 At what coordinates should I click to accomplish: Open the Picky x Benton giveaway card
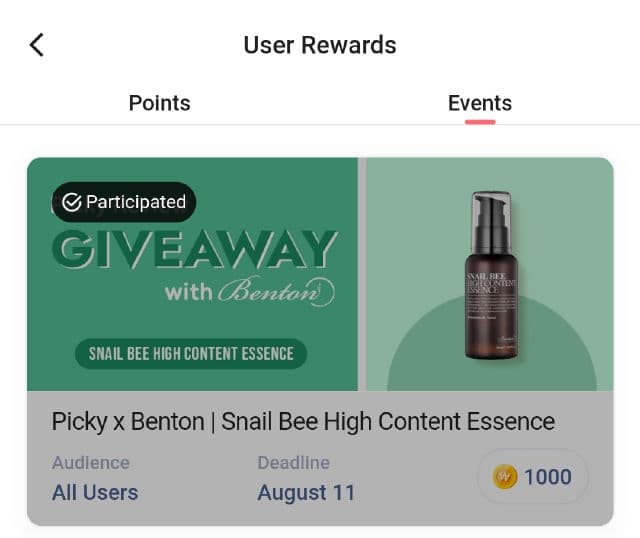(x=319, y=340)
